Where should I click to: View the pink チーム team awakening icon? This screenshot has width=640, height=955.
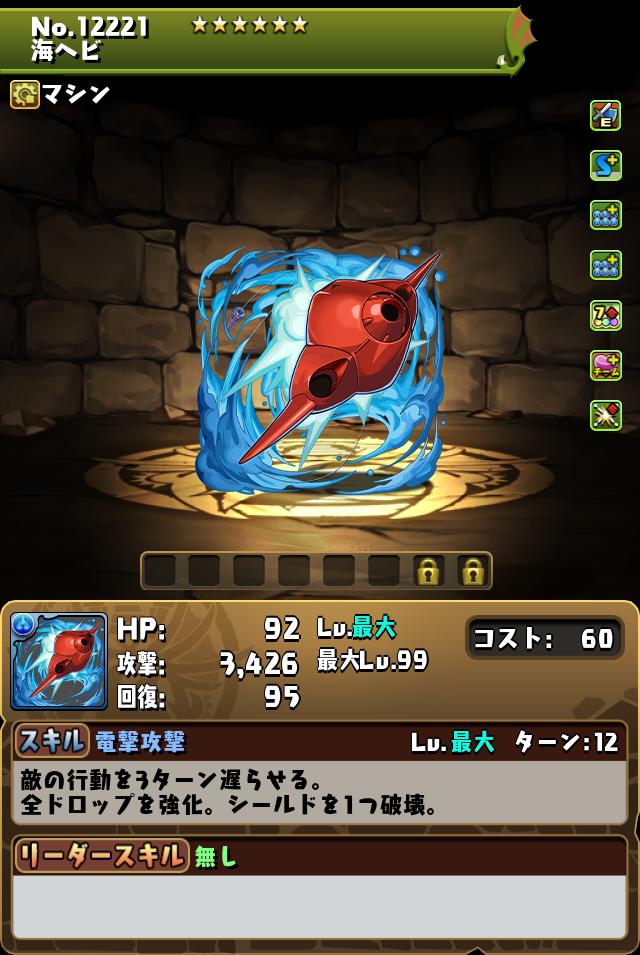[x=605, y=366]
